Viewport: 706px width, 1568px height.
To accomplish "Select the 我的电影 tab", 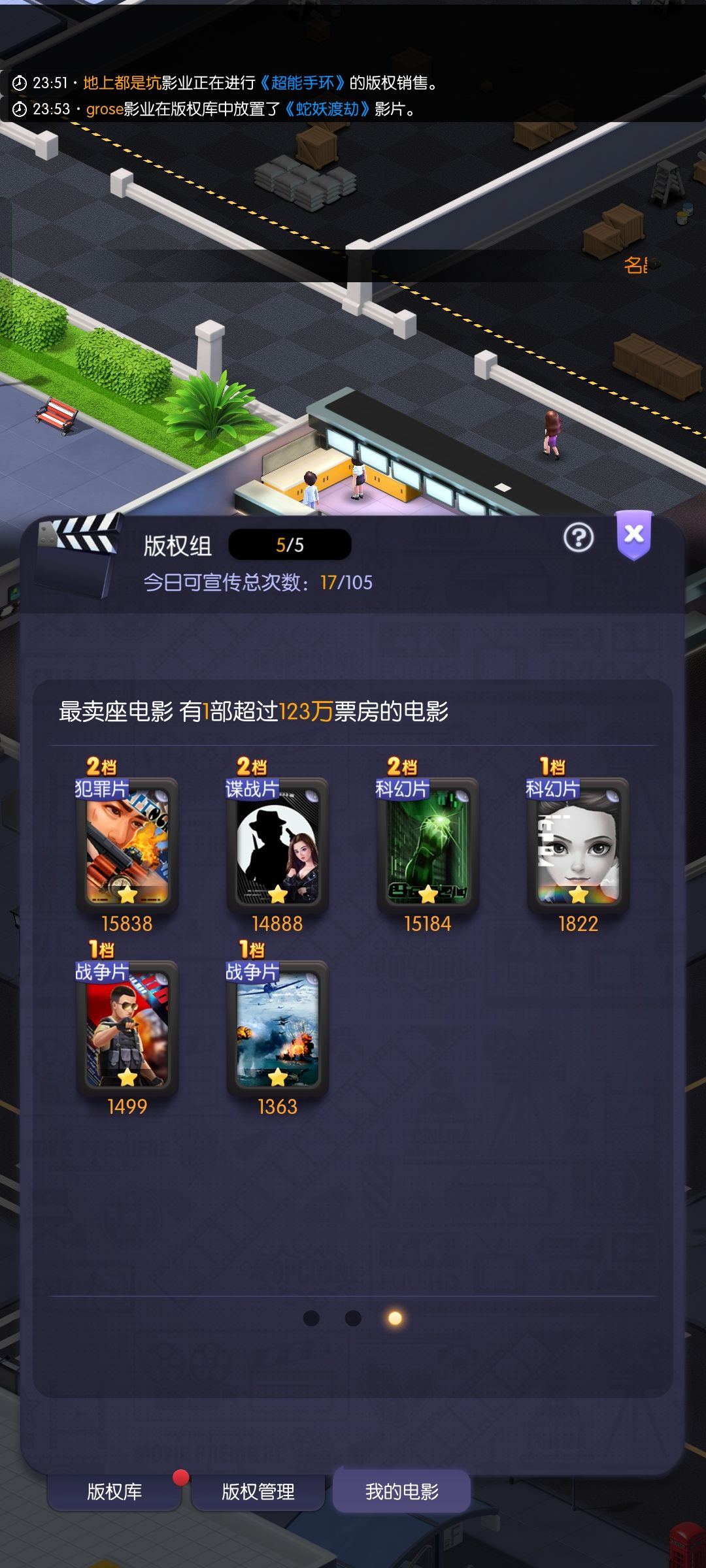I will click(402, 1491).
